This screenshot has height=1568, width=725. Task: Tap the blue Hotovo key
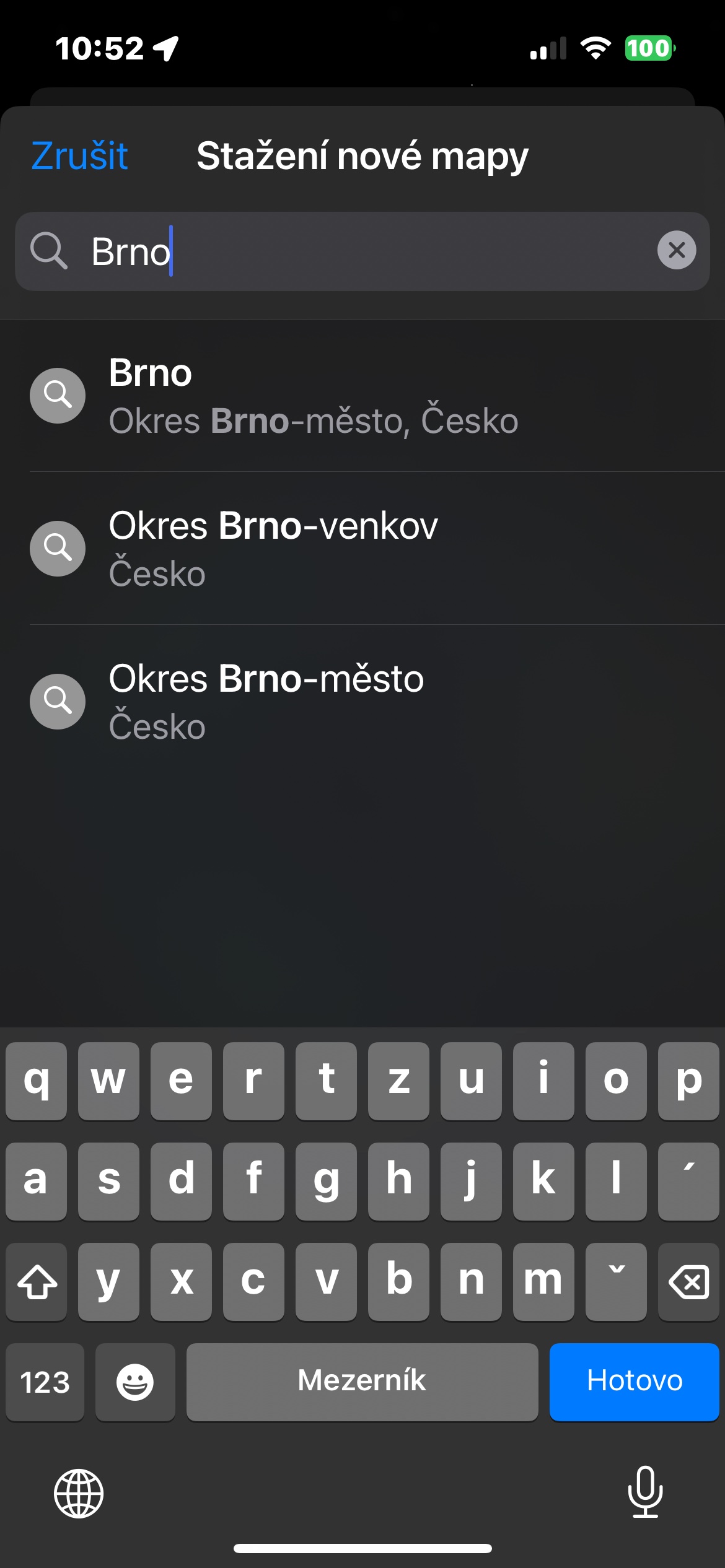[634, 1382]
